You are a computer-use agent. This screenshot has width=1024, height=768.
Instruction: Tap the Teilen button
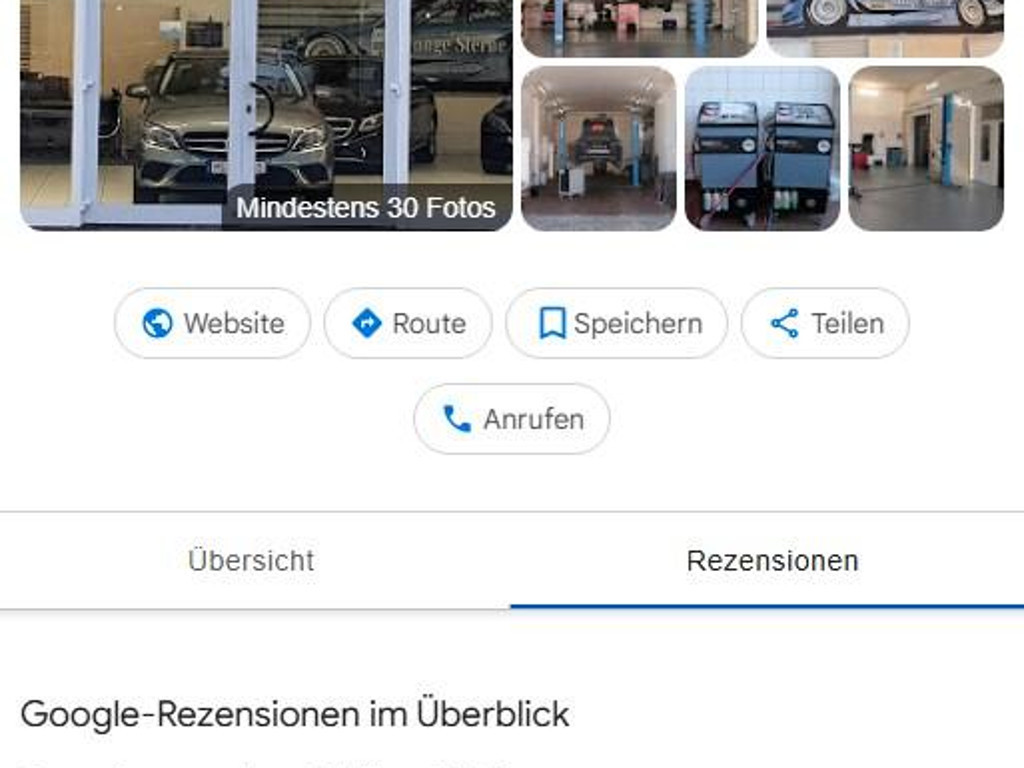point(825,323)
